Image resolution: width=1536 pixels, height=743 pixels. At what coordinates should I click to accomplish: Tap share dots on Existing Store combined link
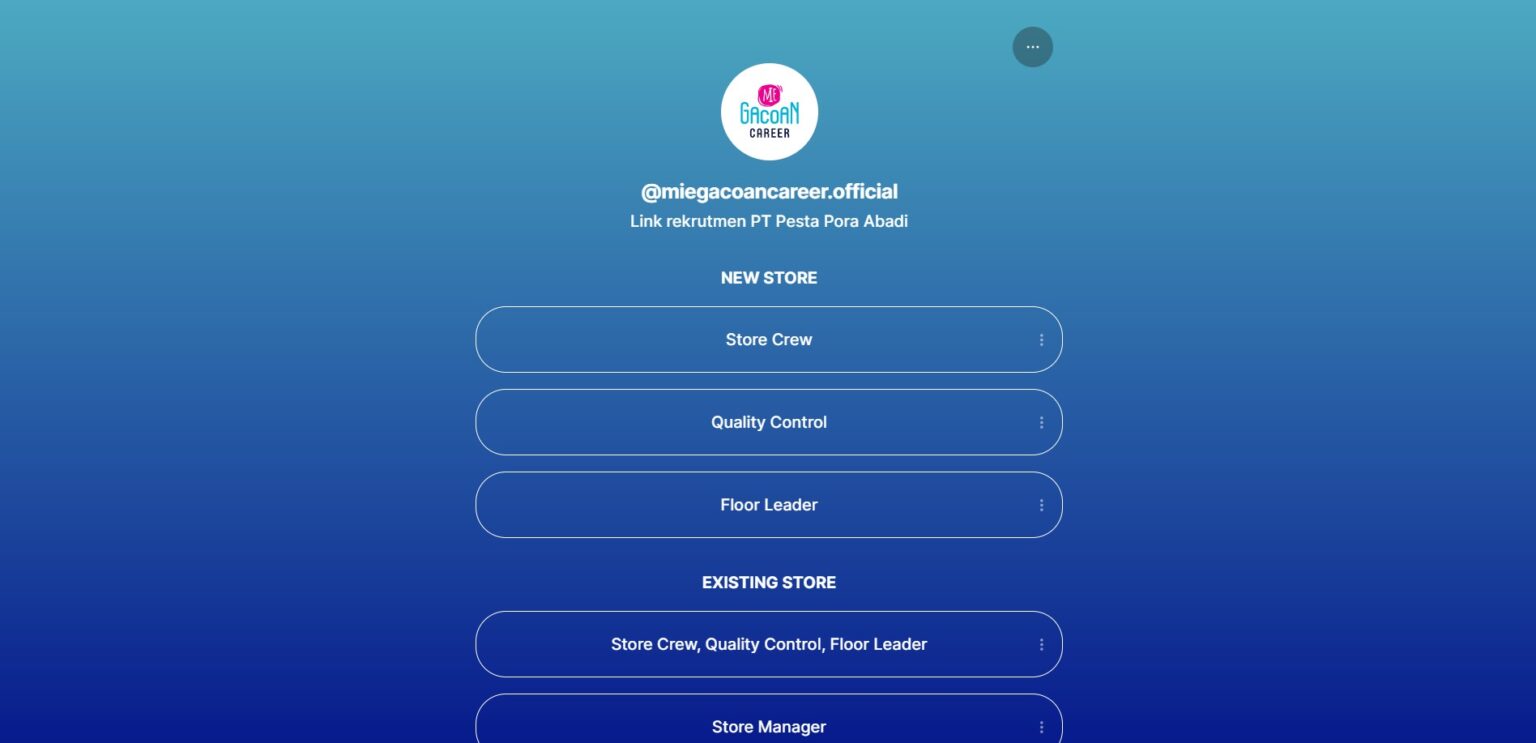[1041, 644]
